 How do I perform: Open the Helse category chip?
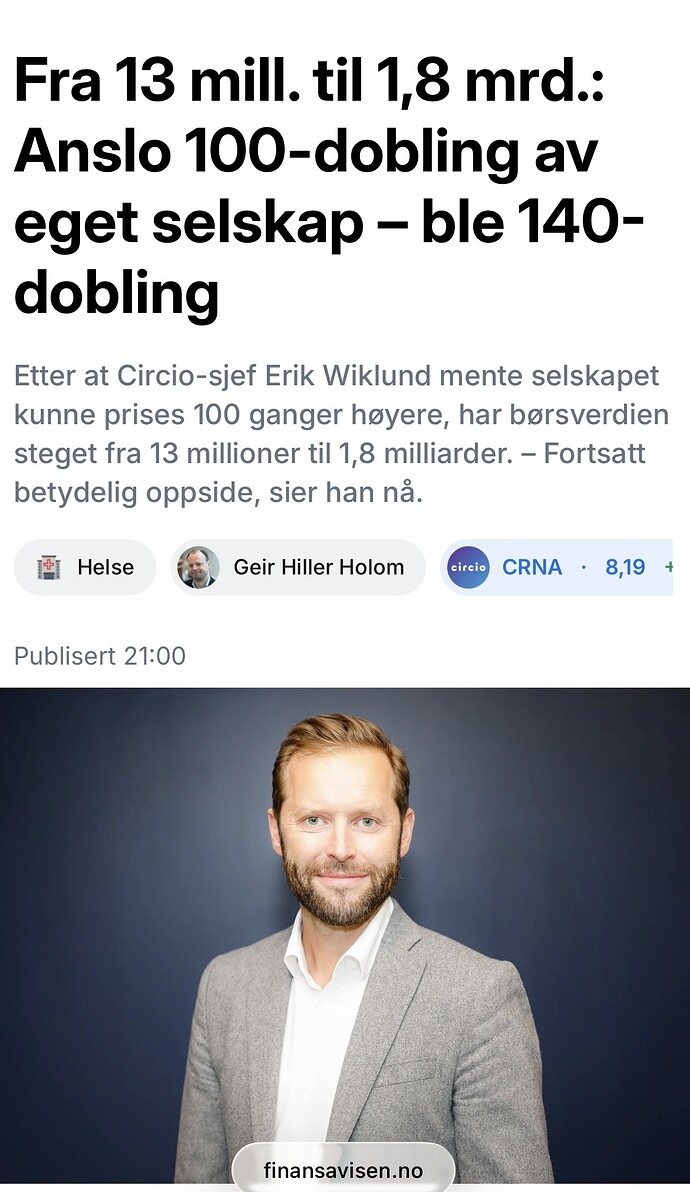(x=85, y=568)
